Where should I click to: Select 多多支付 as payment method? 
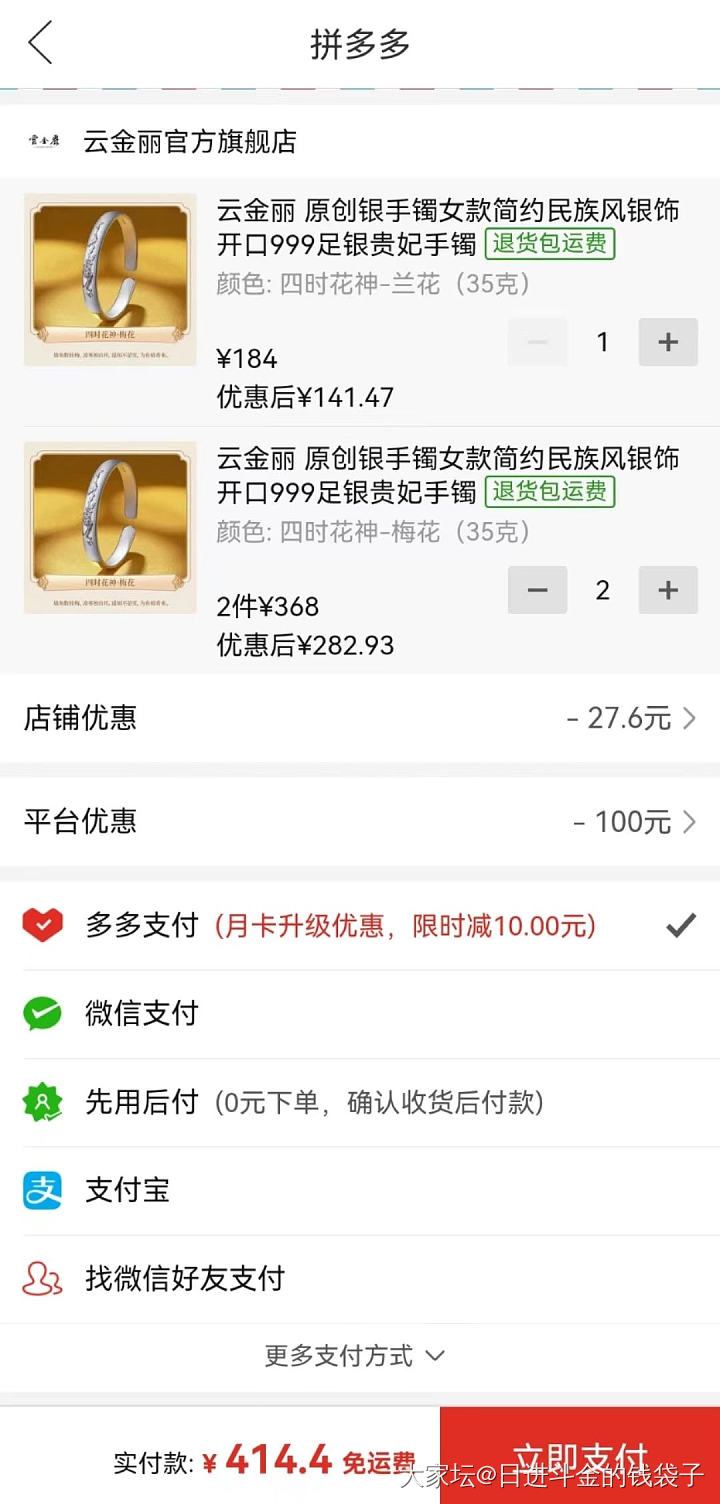point(360,925)
